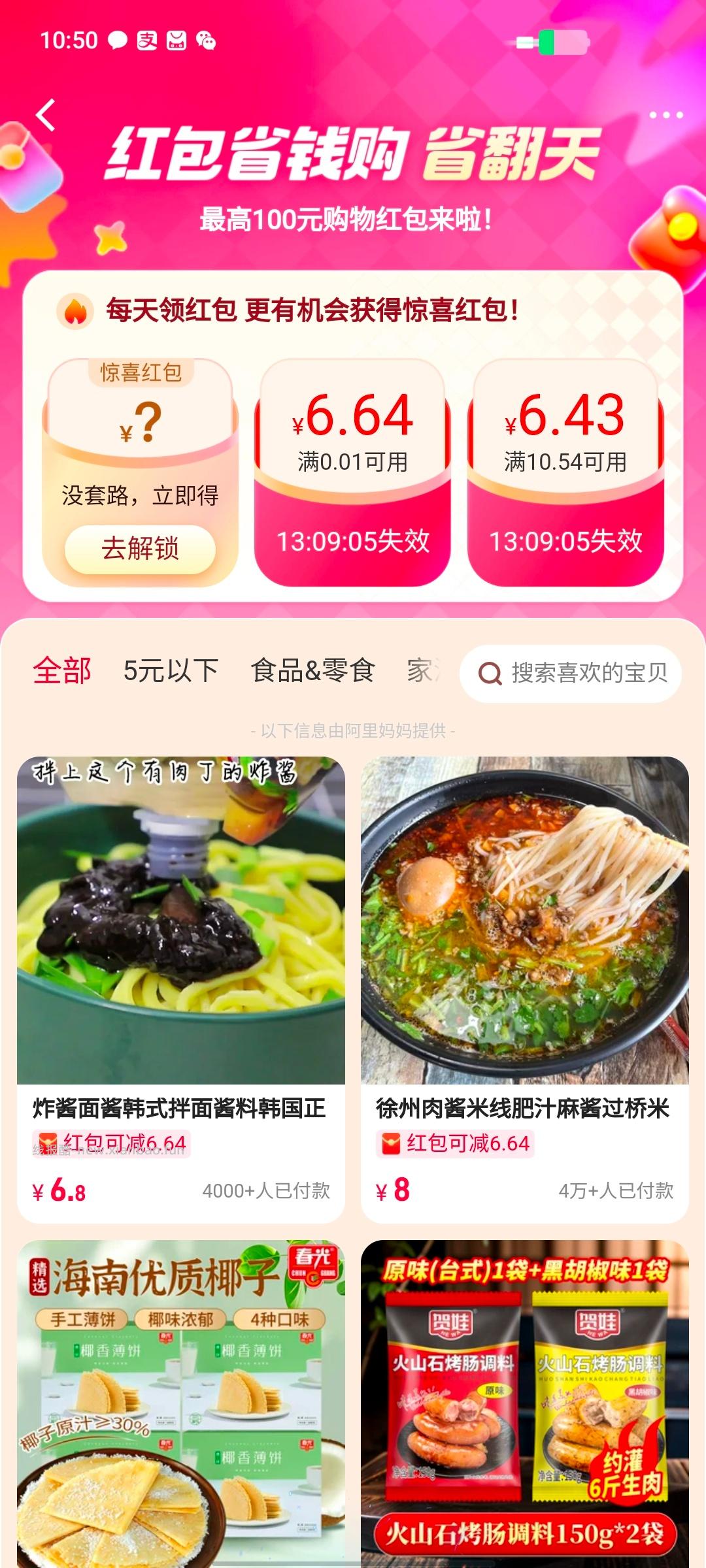Tap the chat bubble icon in the status bar

[x=118, y=41]
